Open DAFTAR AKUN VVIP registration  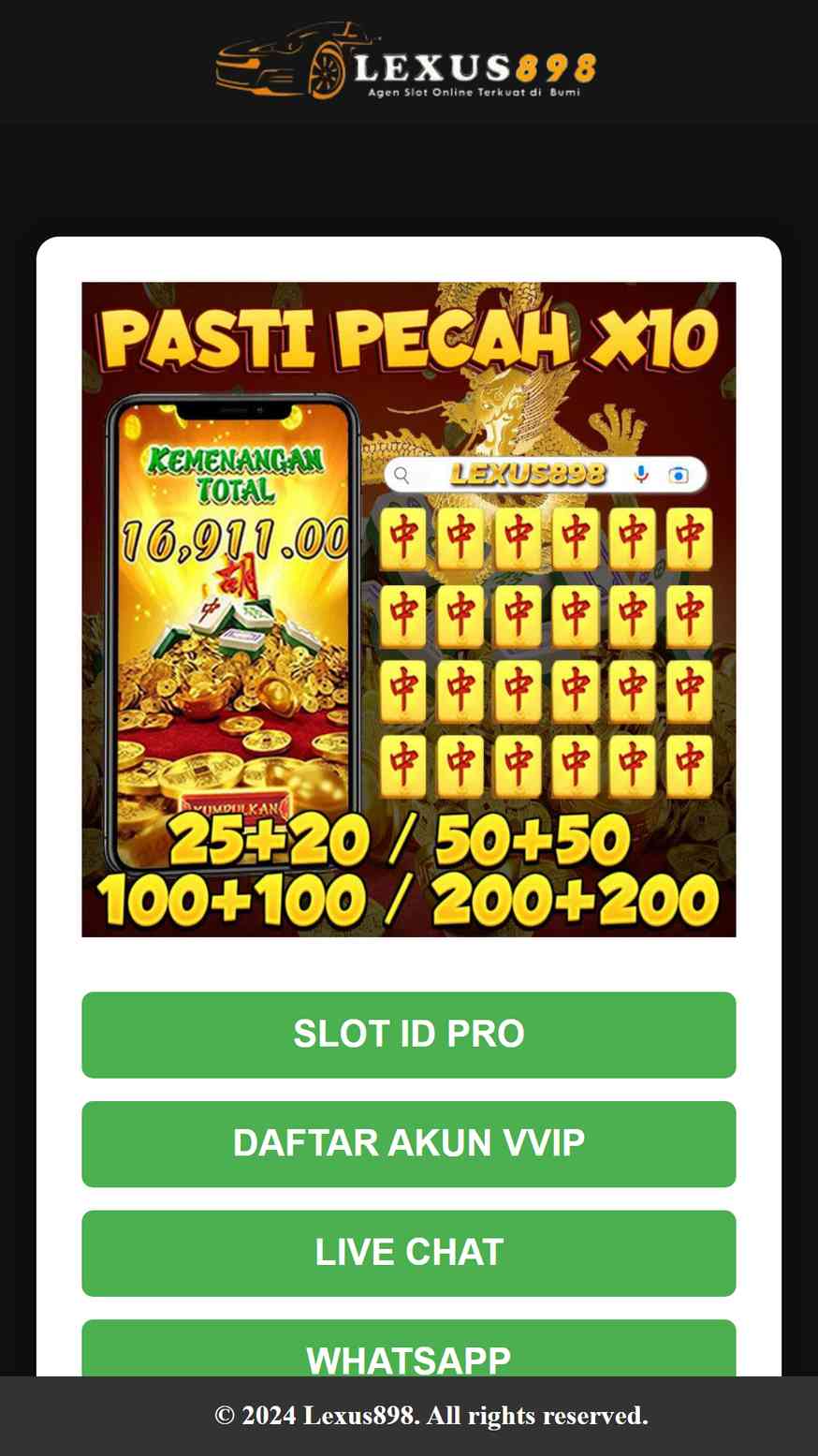pos(409,1143)
